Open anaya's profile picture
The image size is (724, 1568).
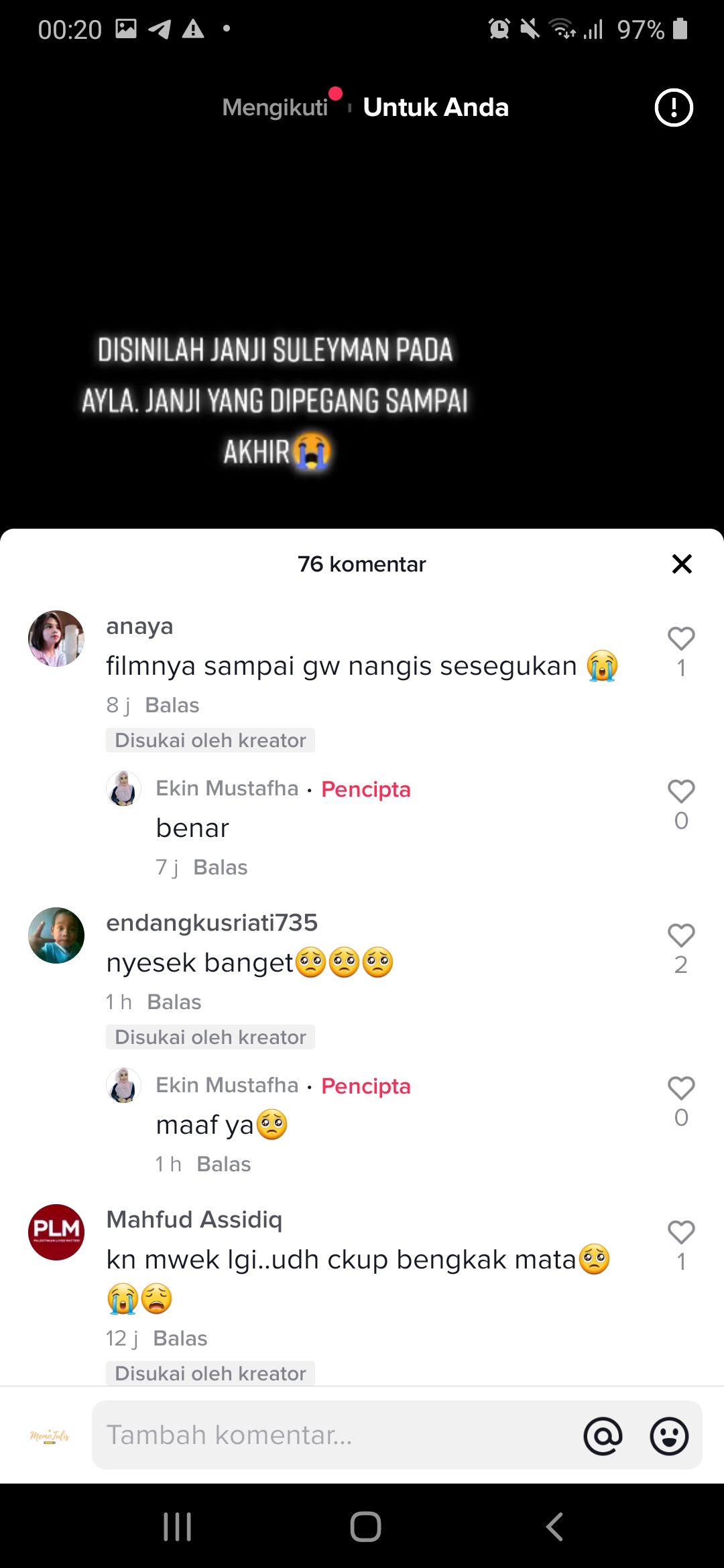(x=56, y=639)
